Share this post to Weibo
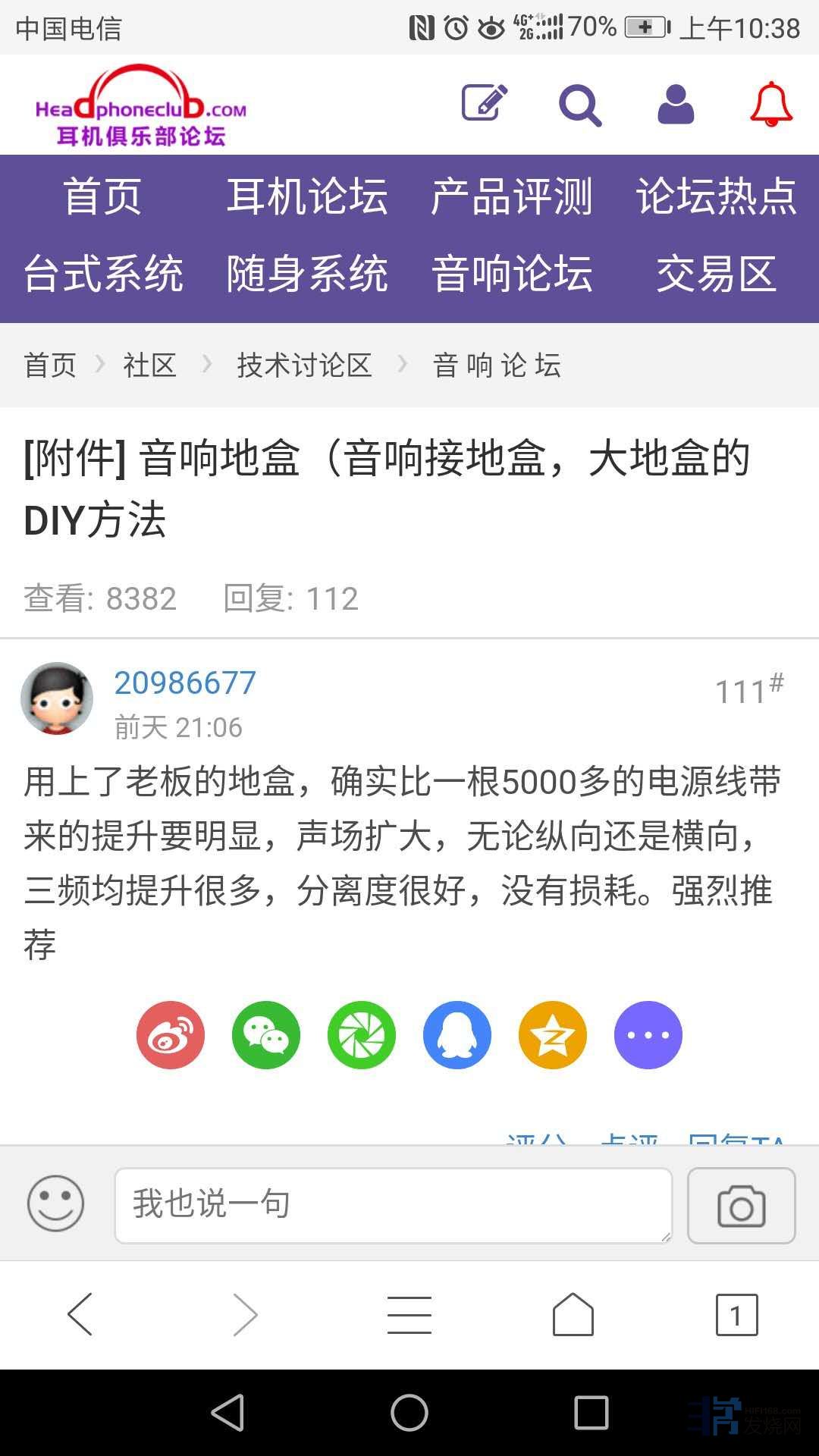Image resolution: width=819 pixels, height=1456 pixels. click(171, 1035)
